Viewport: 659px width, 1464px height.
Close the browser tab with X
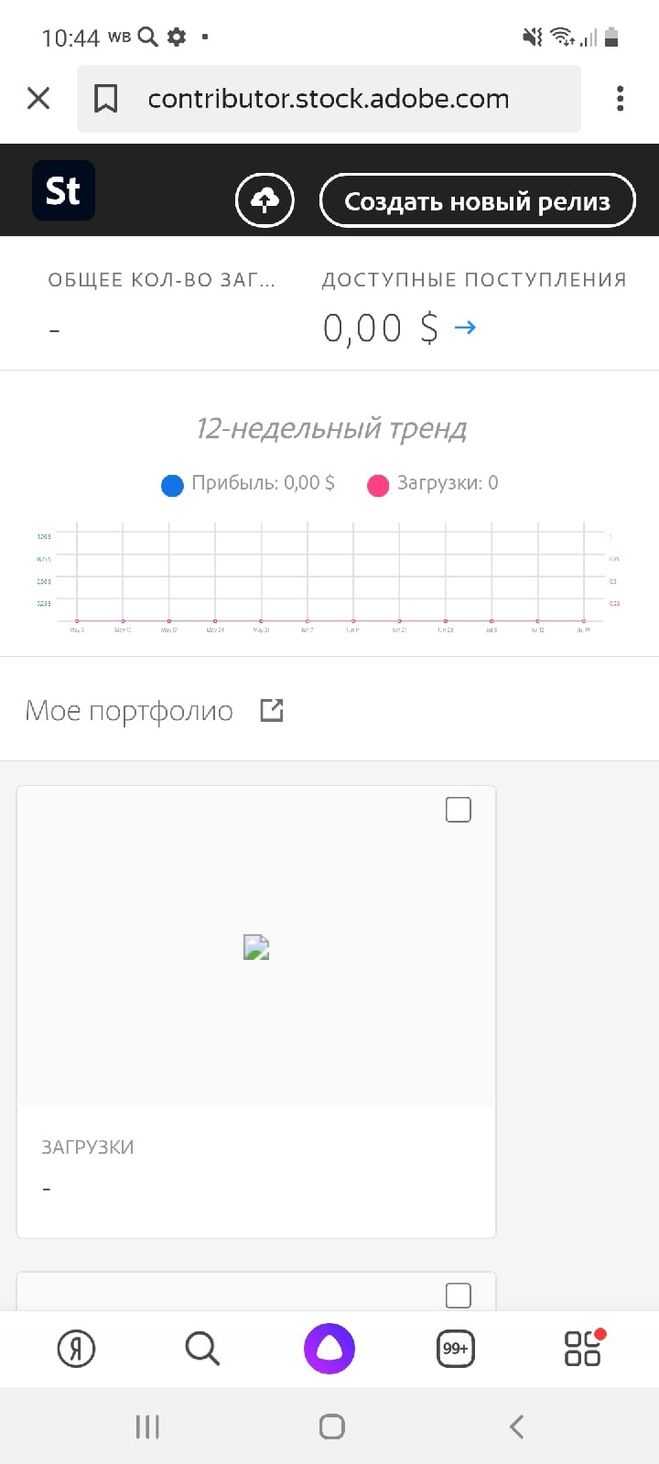38,98
